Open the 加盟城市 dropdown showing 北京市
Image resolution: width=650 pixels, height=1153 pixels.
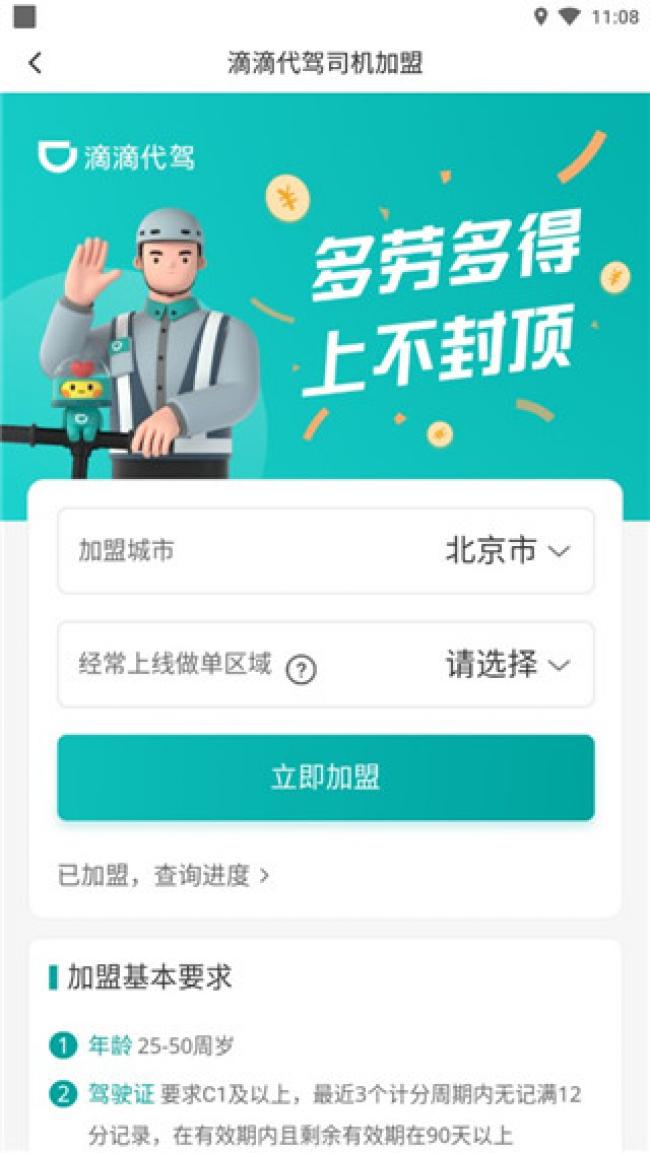[507, 551]
